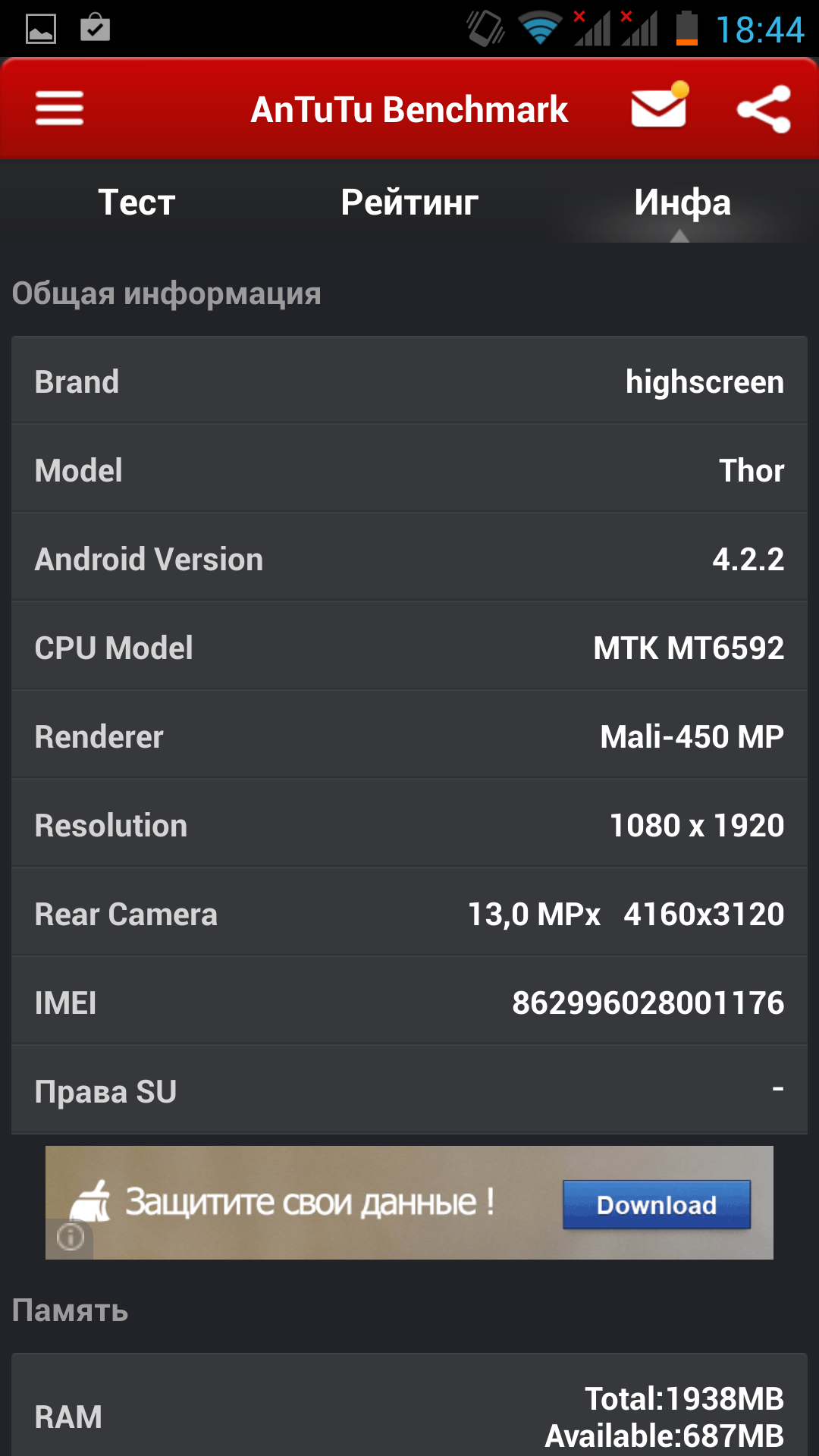Select the Инфа tab
The height and width of the screenshot is (1456, 819).
682,202
